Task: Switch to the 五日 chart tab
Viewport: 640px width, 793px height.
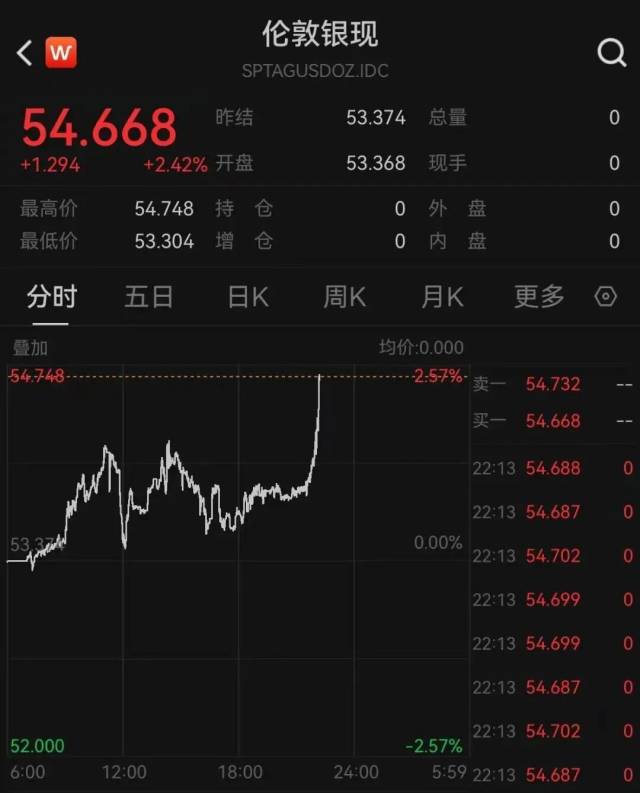Action: 149,297
